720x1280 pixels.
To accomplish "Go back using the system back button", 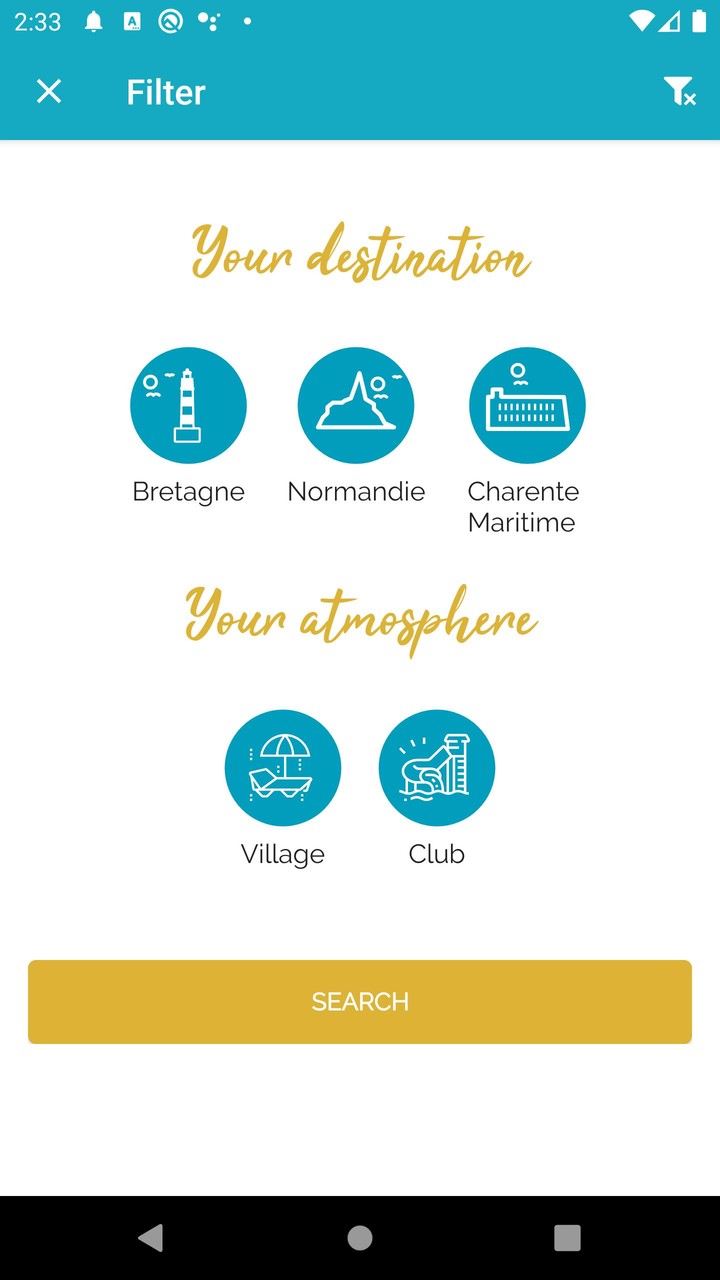I will tap(151, 1238).
